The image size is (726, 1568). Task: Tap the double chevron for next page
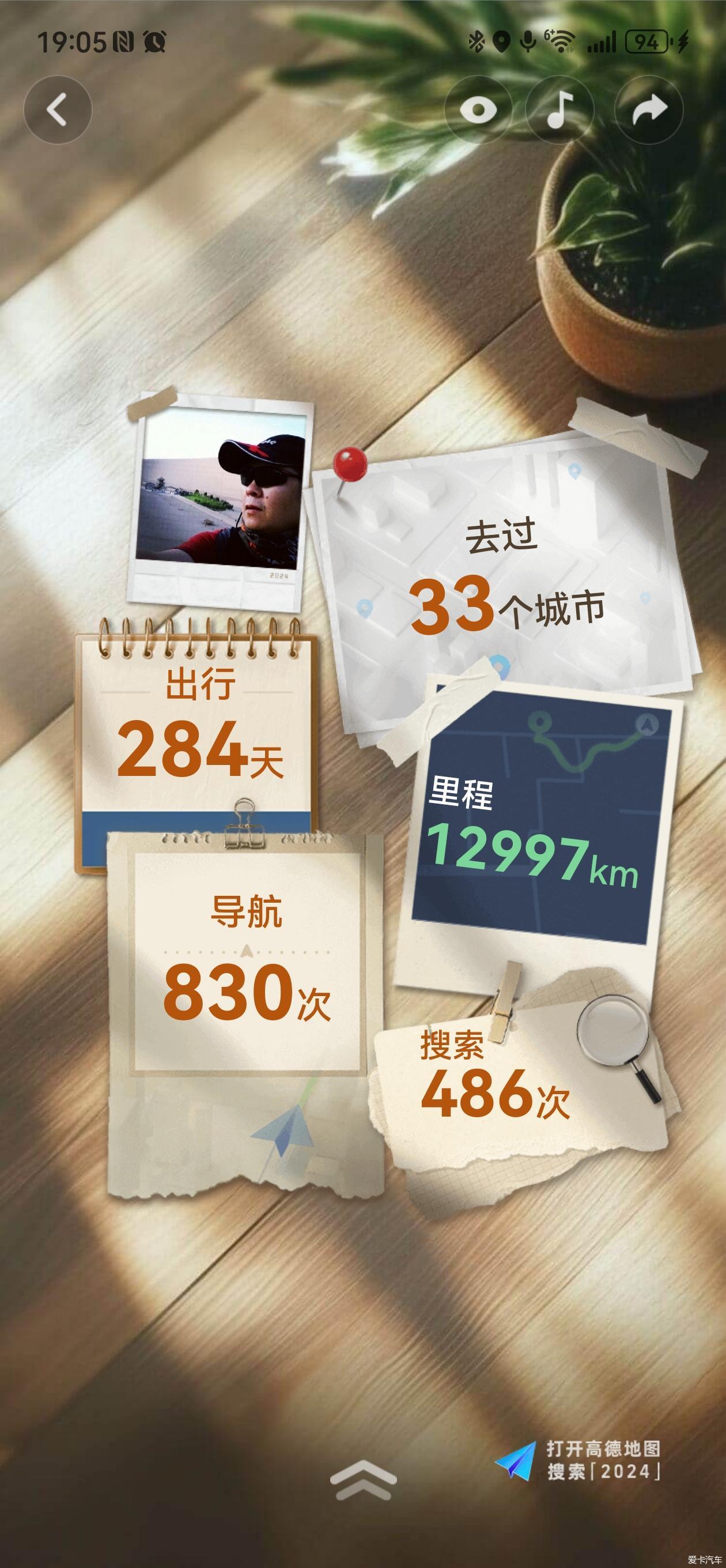[362, 1480]
